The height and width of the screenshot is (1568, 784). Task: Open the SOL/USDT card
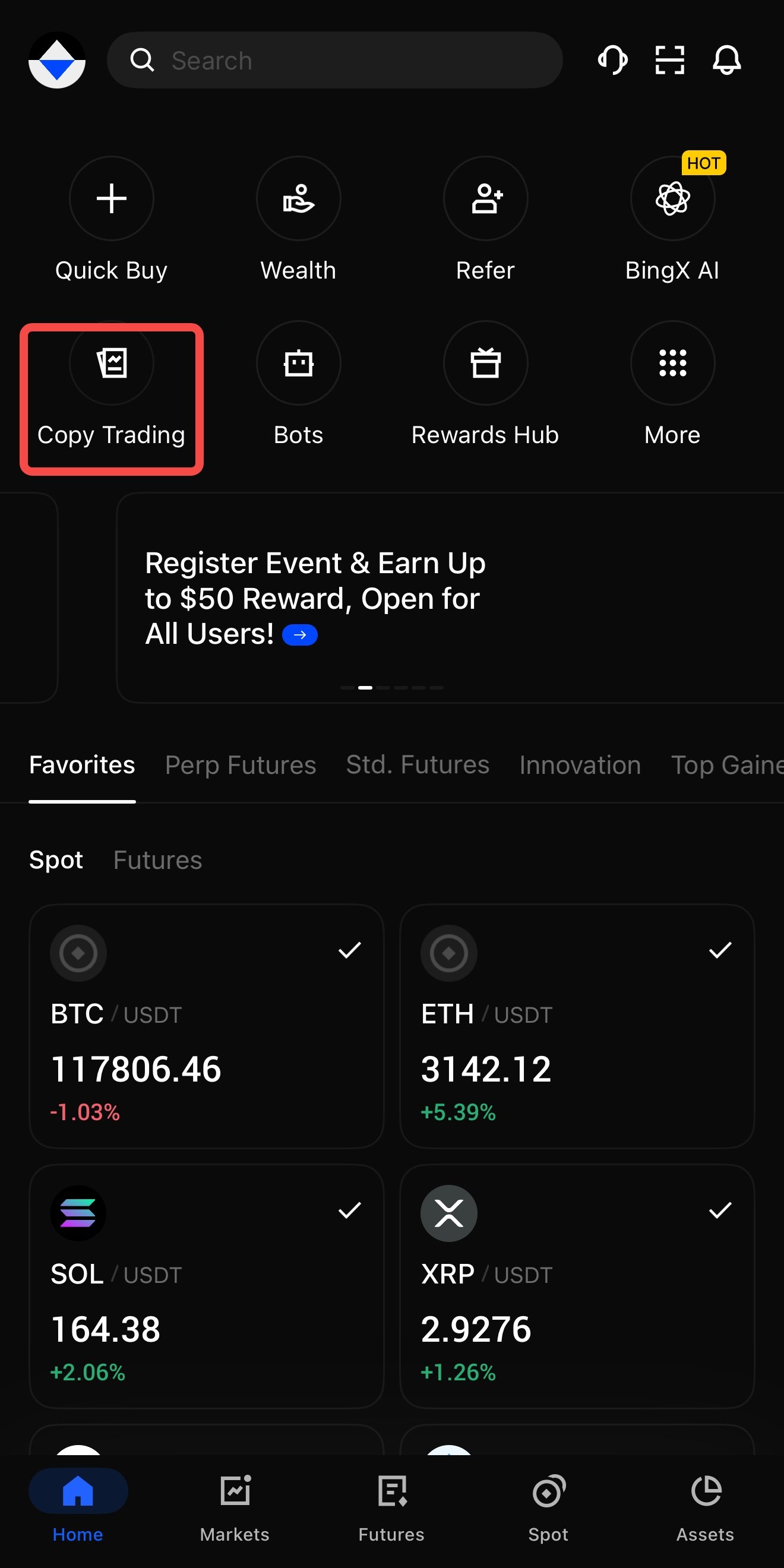pyautogui.click(x=206, y=1286)
